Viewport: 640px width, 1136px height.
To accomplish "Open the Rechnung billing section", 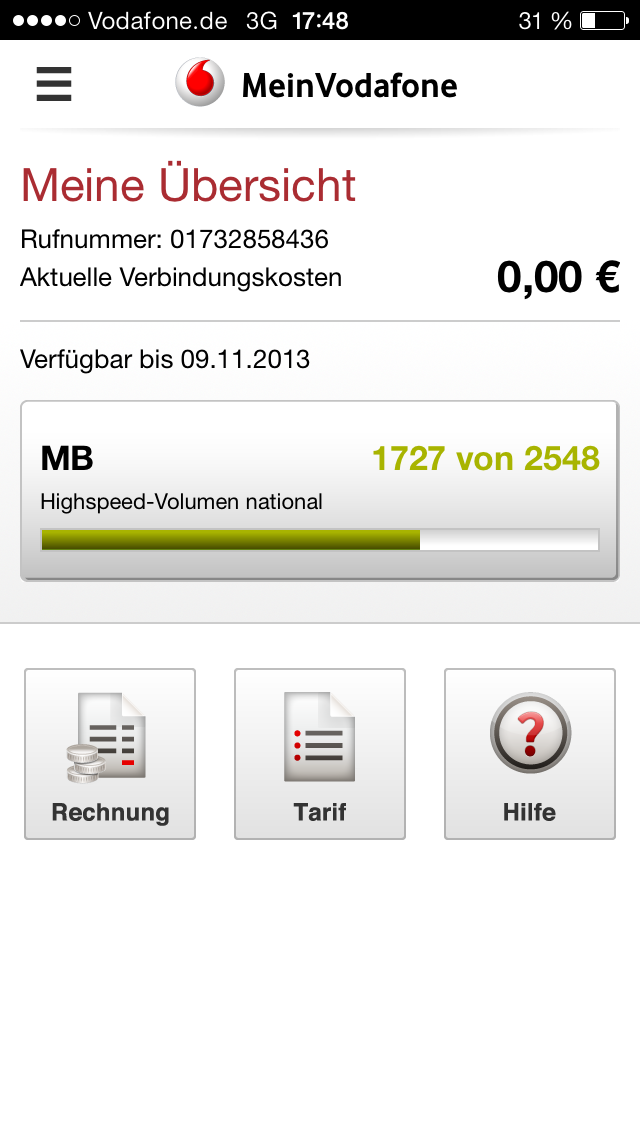I will pyautogui.click(x=110, y=754).
